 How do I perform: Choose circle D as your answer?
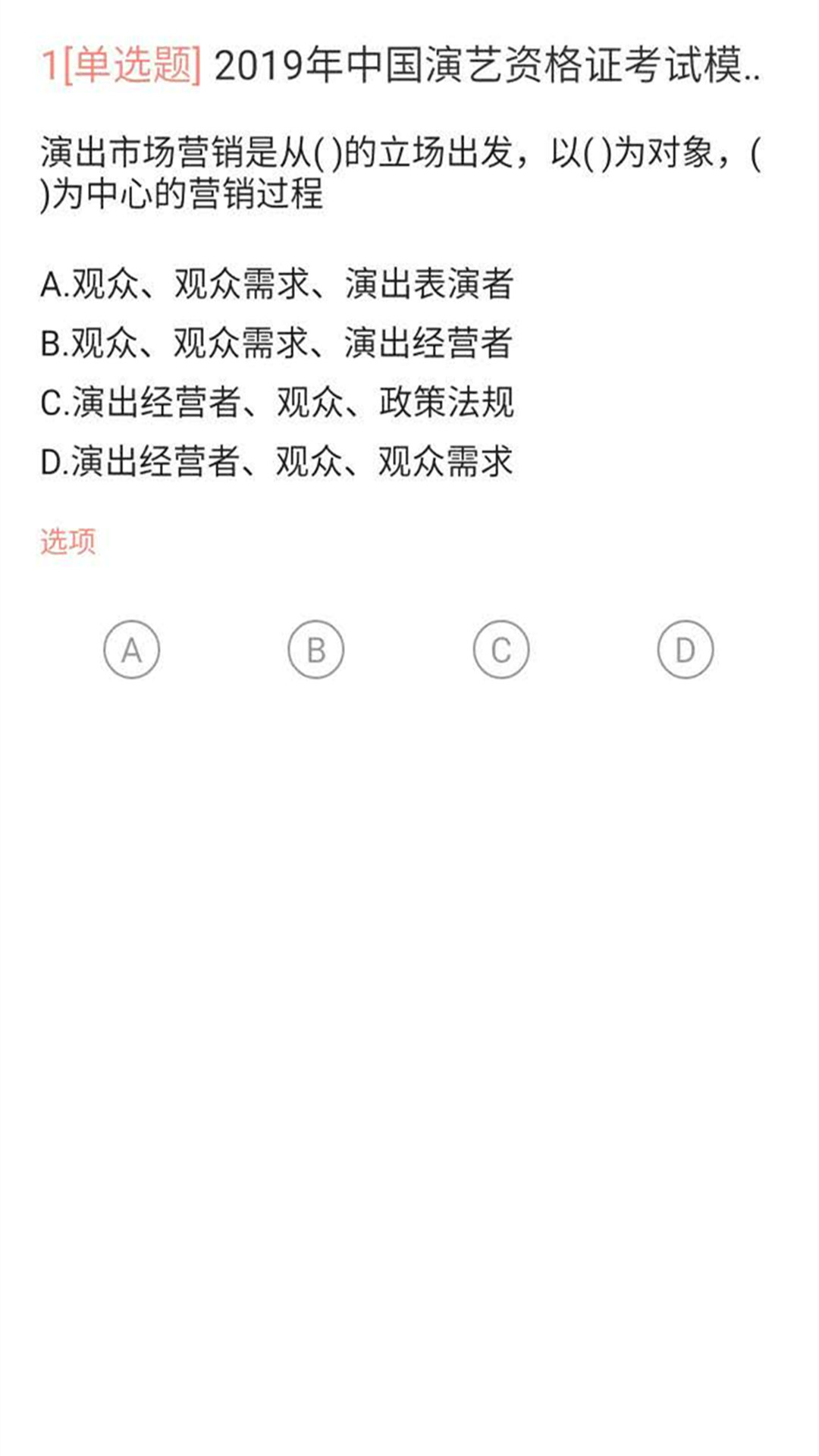click(685, 649)
